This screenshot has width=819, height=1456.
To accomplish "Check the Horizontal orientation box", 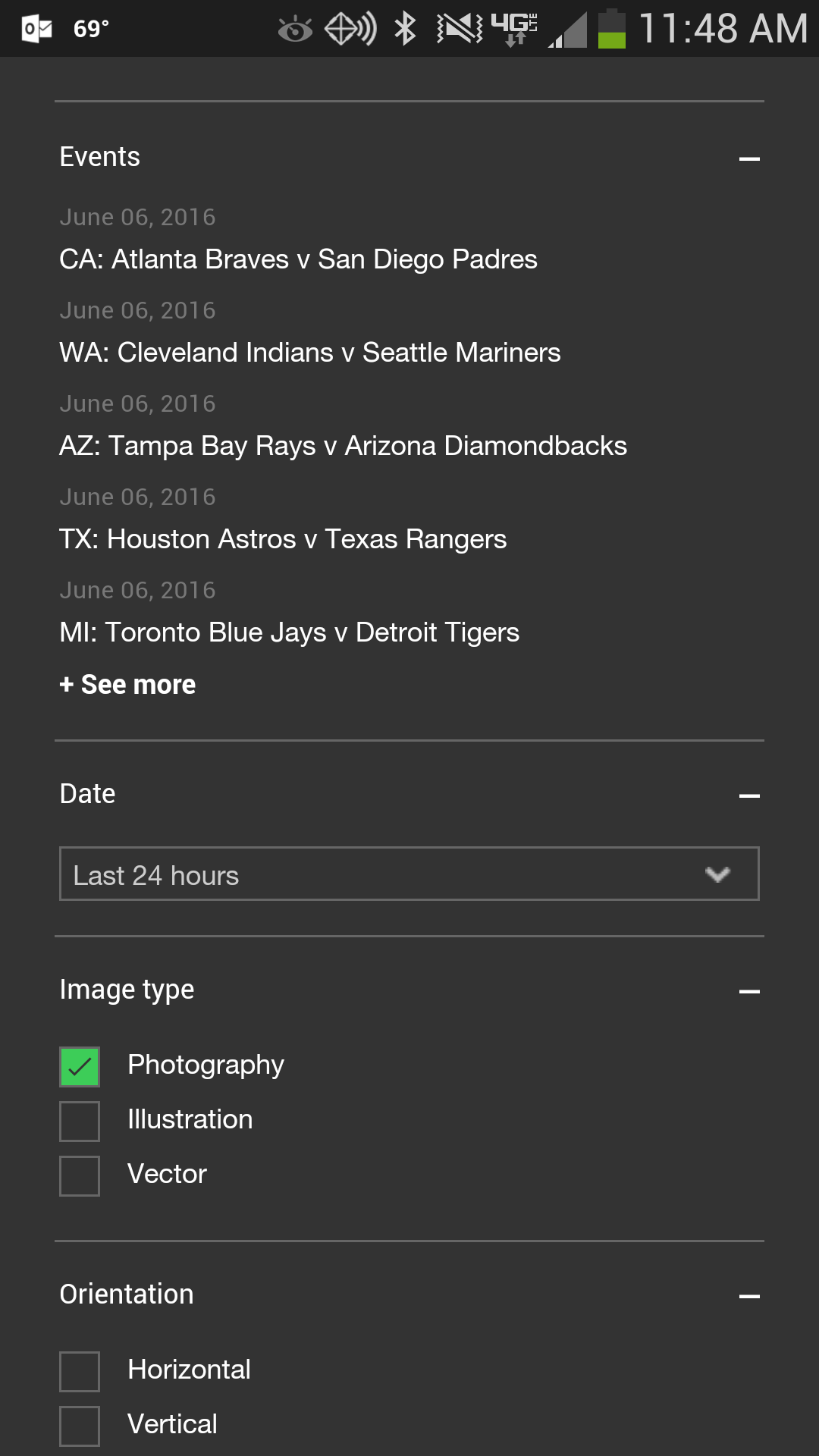I will pos(80,1372).
